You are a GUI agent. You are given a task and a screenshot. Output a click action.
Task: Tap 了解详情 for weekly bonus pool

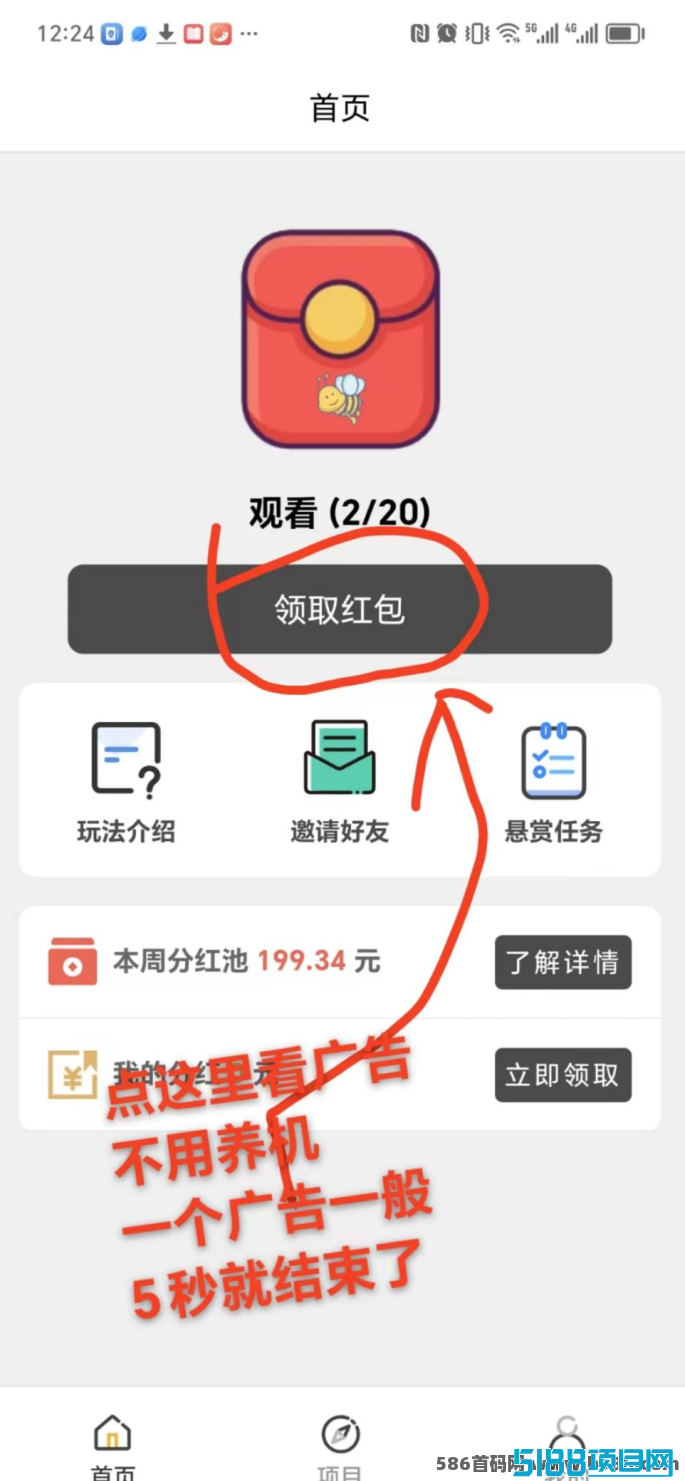[x=563, y=962]
